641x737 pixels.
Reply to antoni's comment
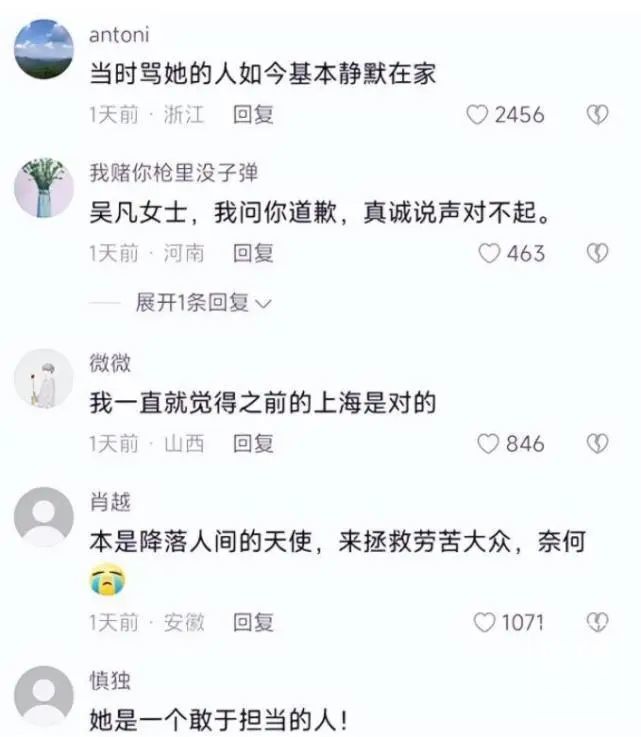pos(253,115)
